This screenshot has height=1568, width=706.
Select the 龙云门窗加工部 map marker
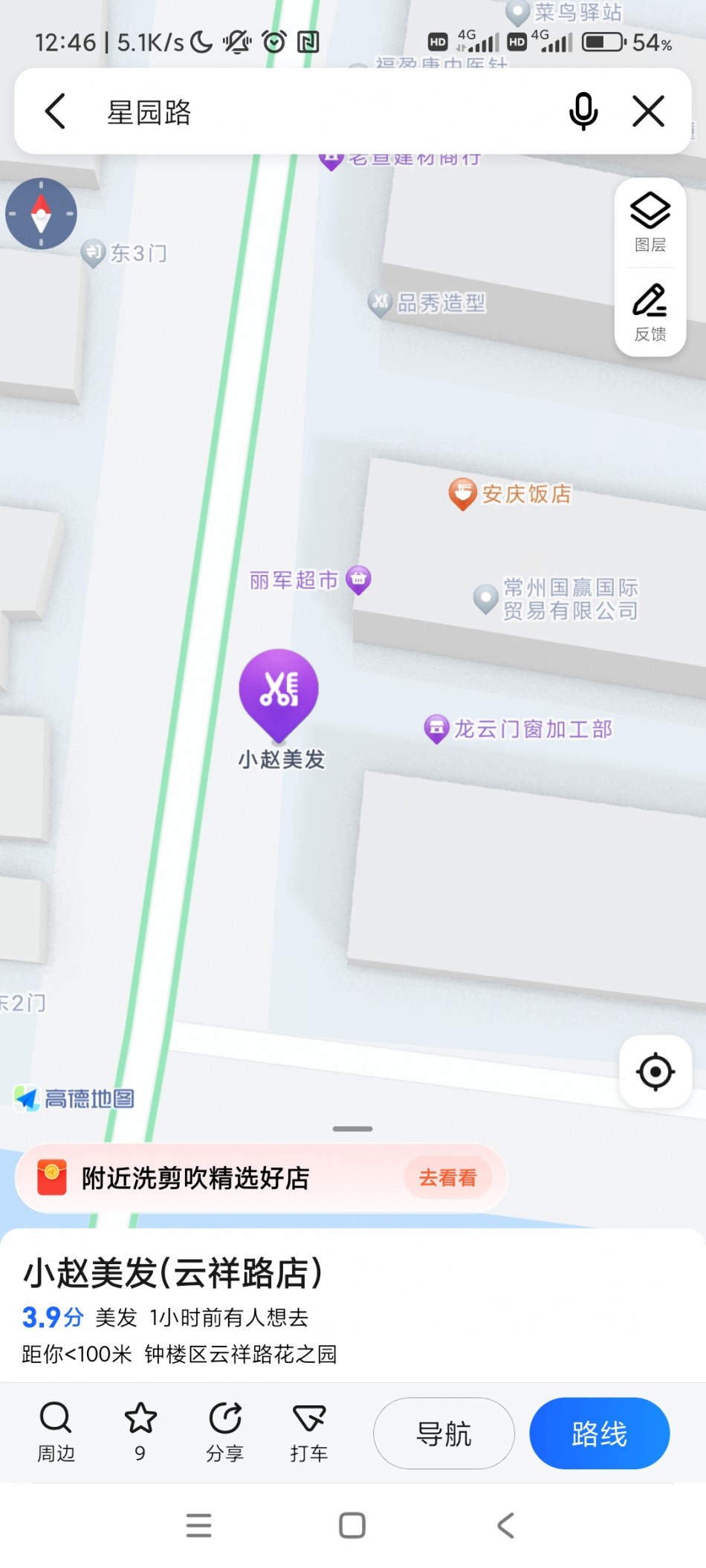436,729
